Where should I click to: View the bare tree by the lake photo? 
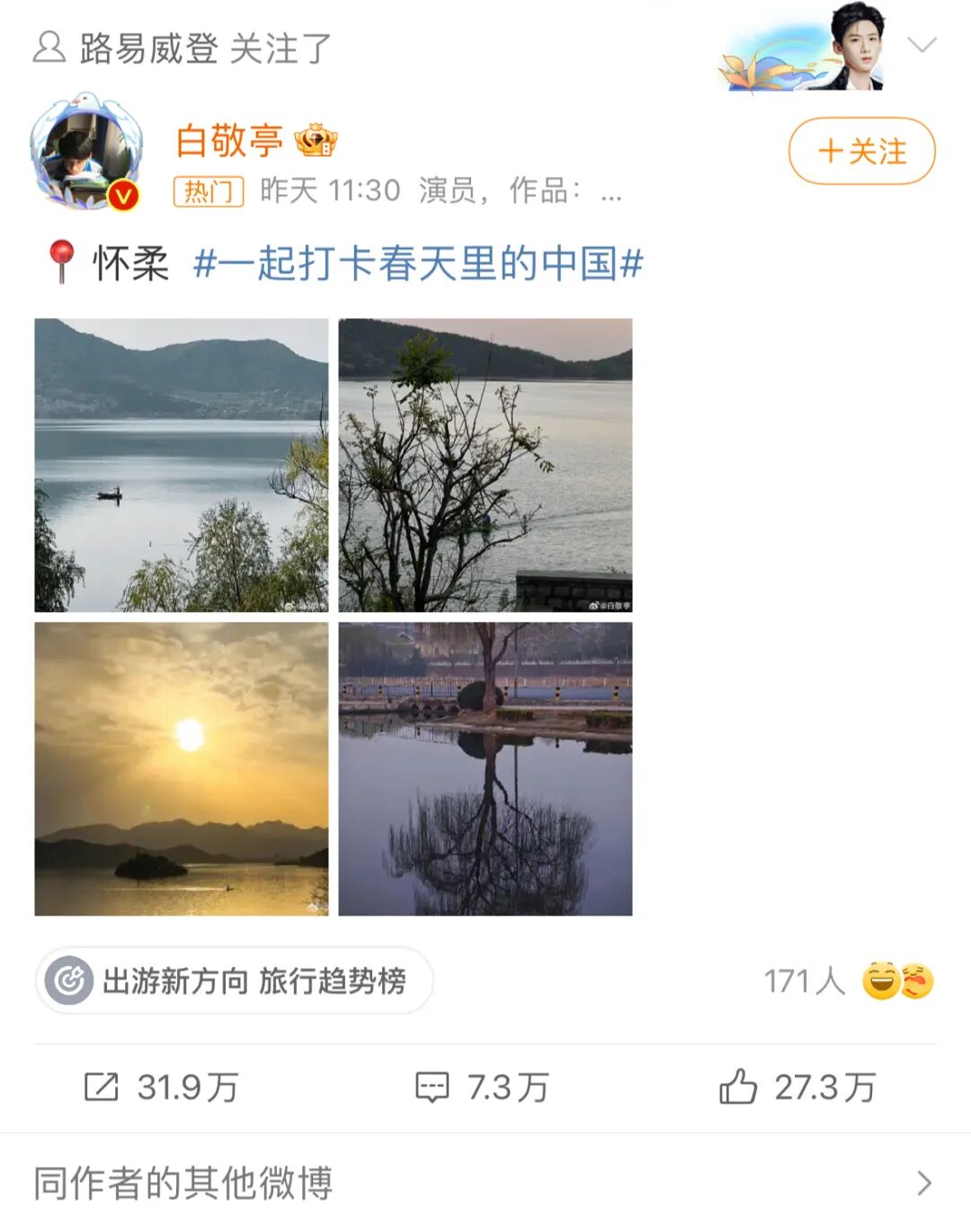coord(485,465)
